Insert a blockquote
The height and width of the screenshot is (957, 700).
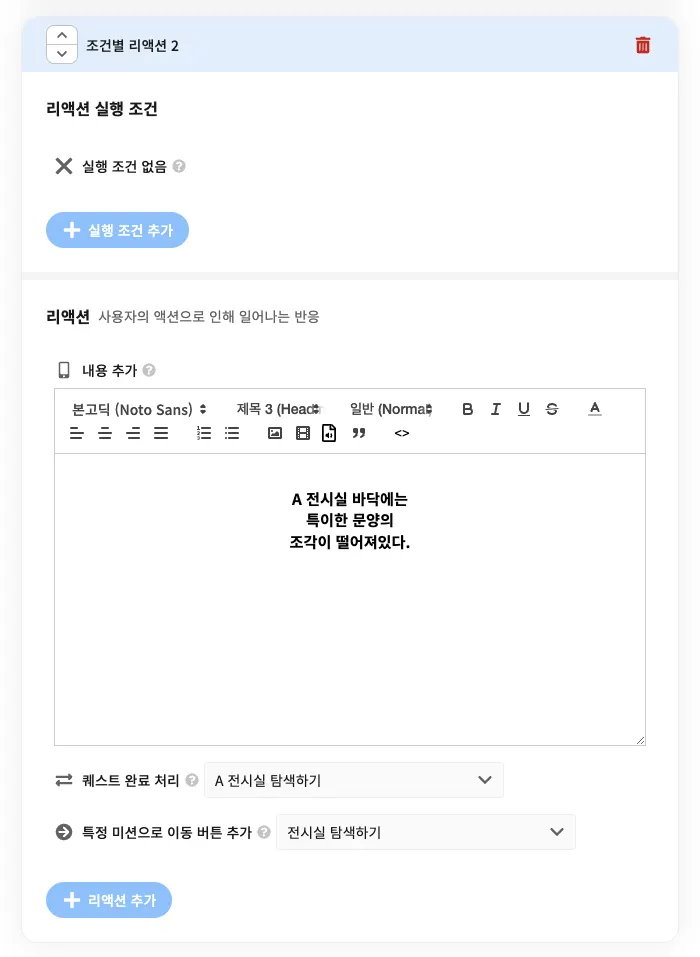coord(359,433)
